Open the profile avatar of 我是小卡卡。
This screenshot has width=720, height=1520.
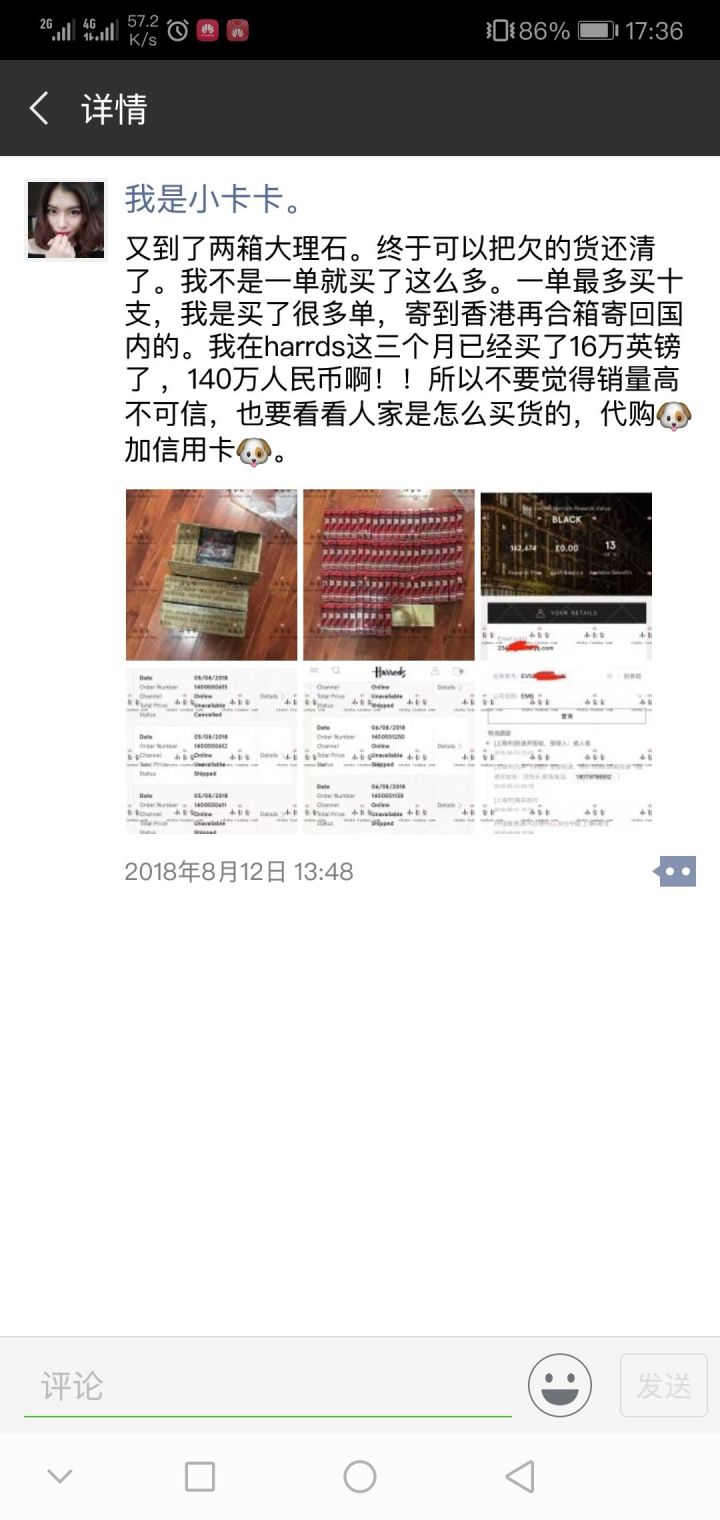click(x=66, y=221)
